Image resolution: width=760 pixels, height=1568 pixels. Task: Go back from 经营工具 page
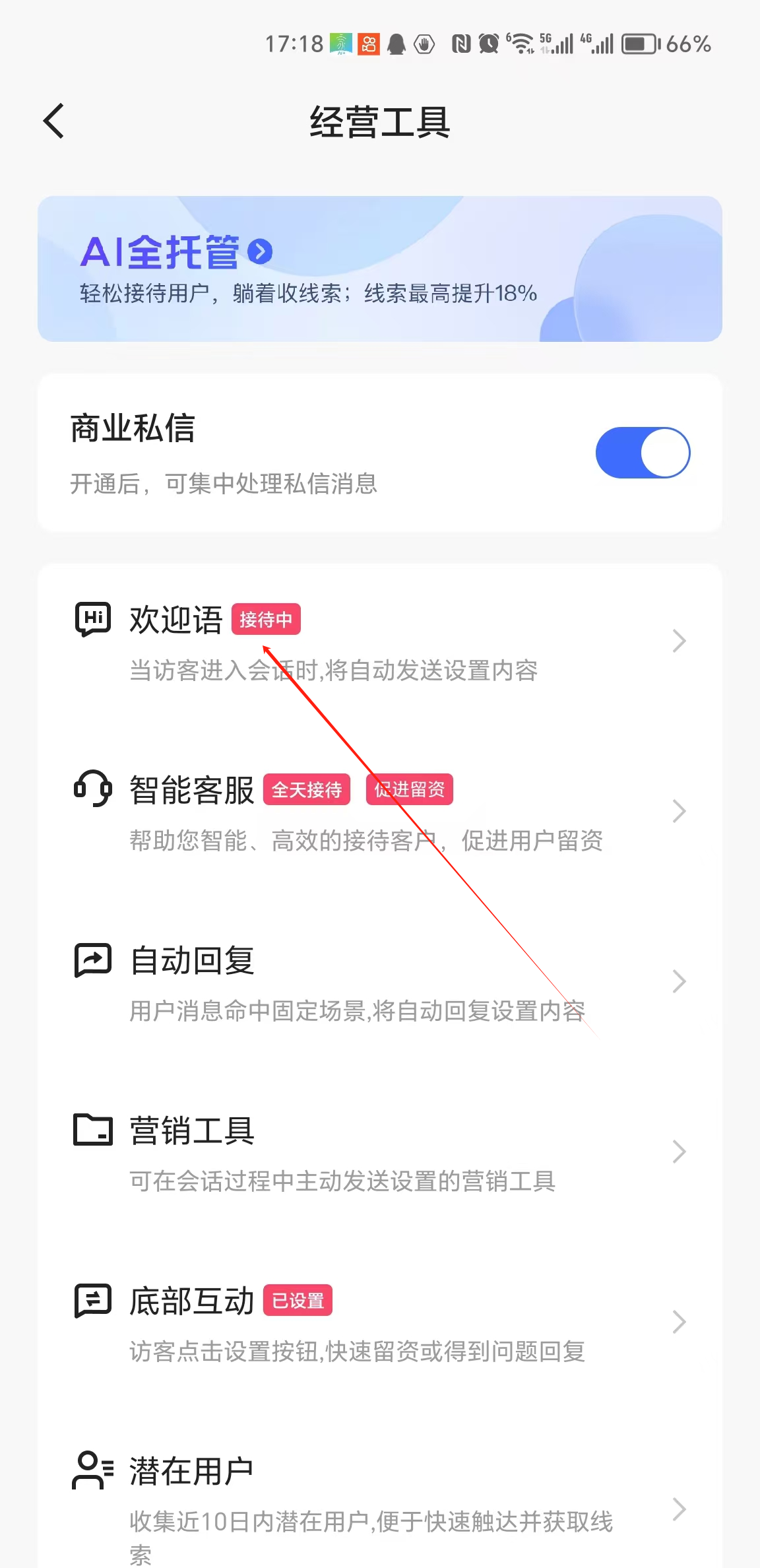(54, 121)
